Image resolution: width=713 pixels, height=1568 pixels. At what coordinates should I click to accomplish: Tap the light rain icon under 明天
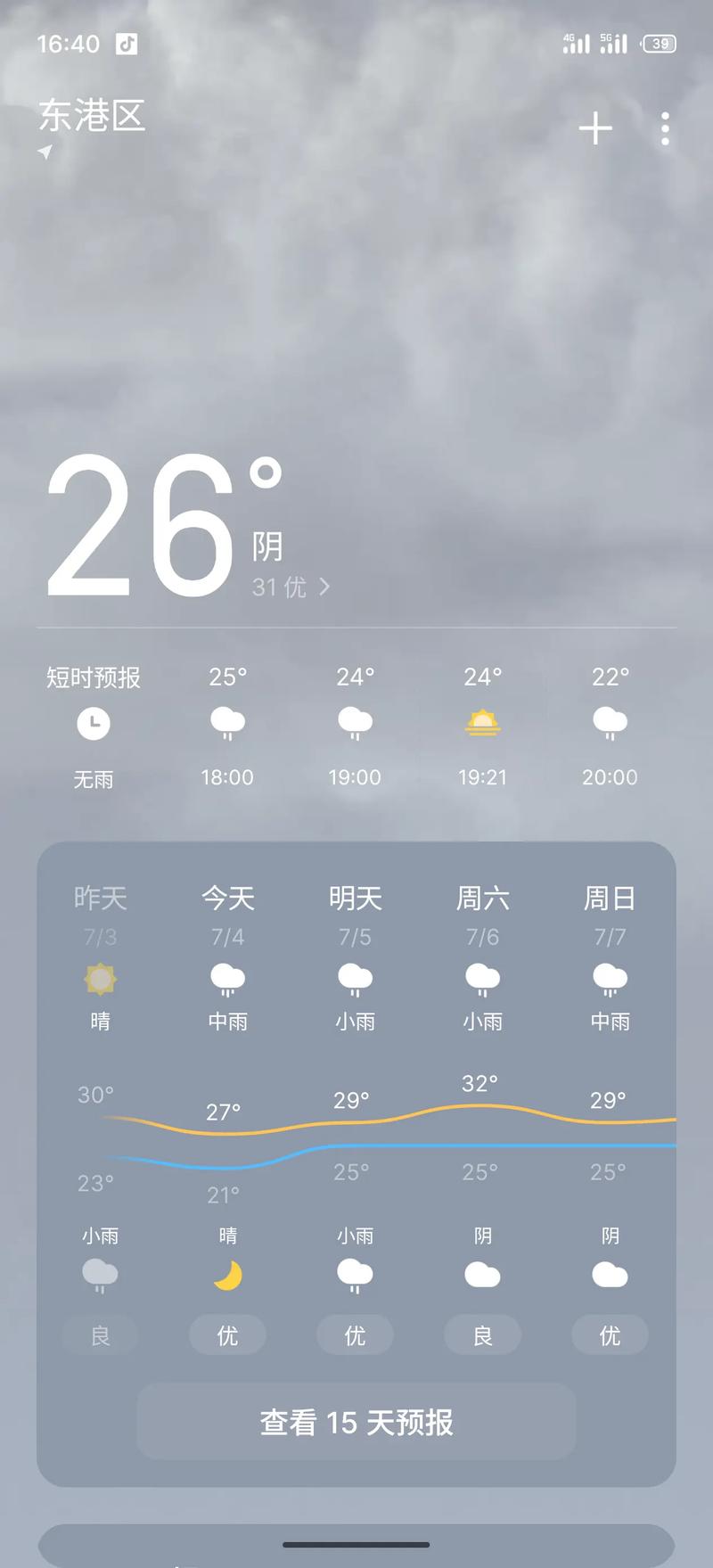pyautogui.click(x=355, y=978)
